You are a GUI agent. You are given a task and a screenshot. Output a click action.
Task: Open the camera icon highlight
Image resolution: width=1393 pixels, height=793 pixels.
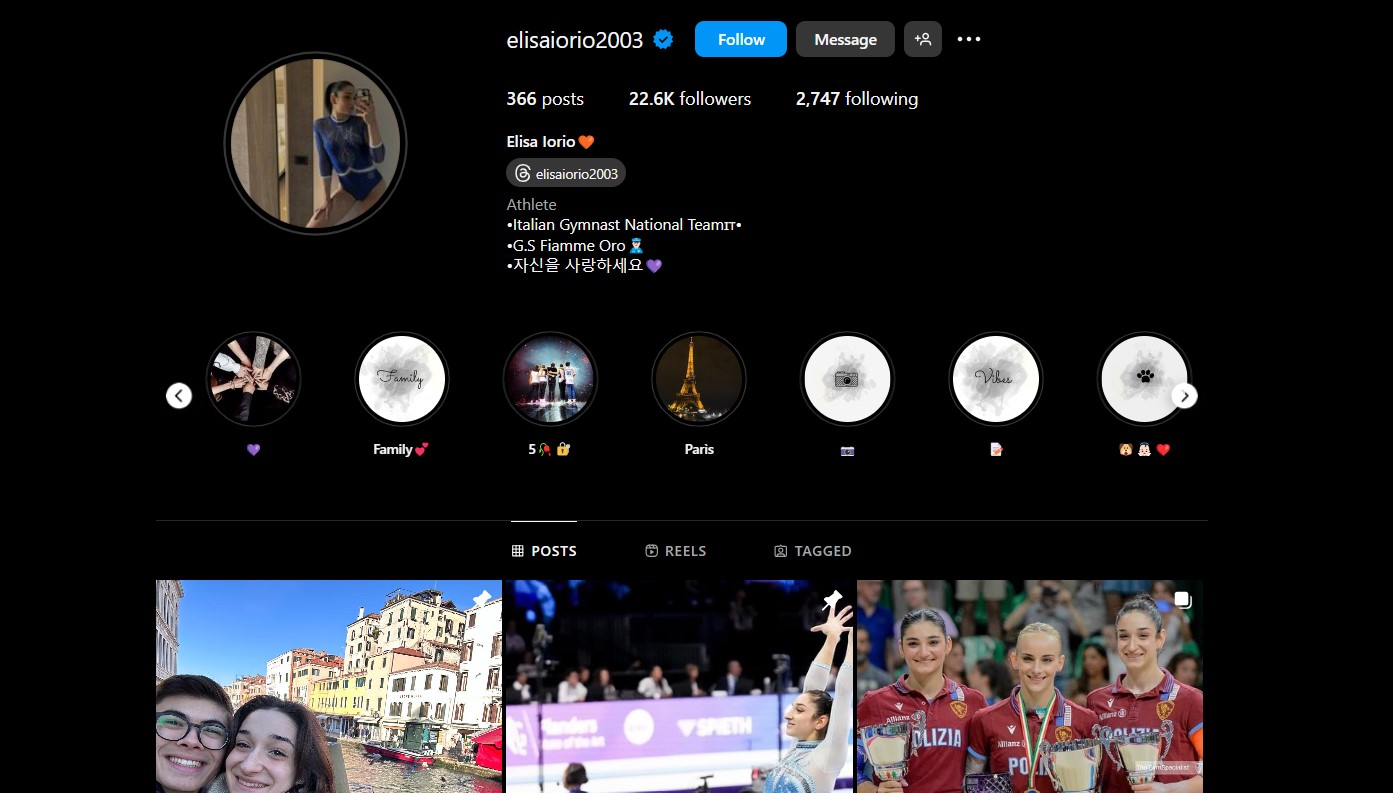click(x=847, y=379)
